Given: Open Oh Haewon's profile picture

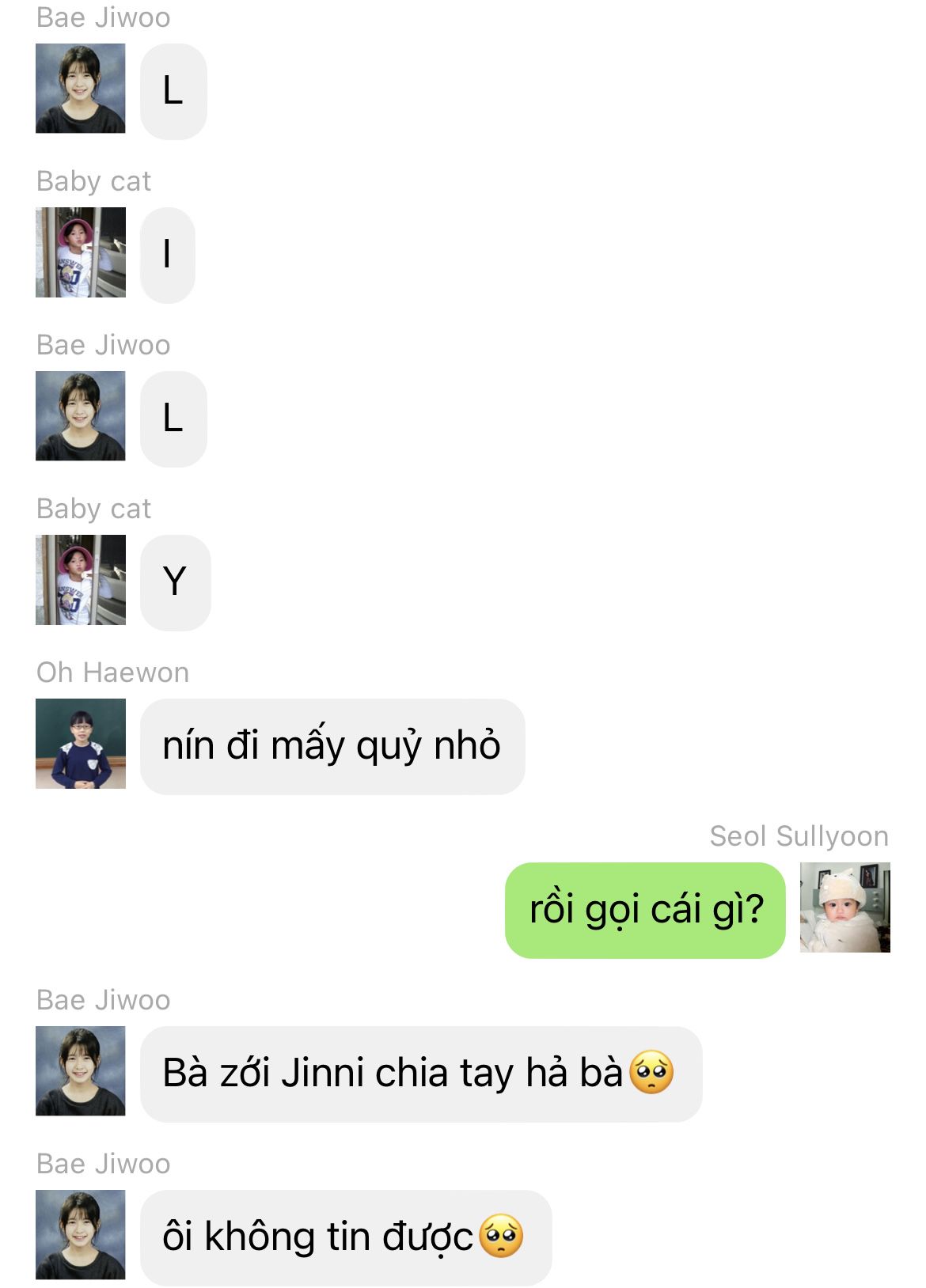Looking at the screenshot, I should tap(81, 743).
